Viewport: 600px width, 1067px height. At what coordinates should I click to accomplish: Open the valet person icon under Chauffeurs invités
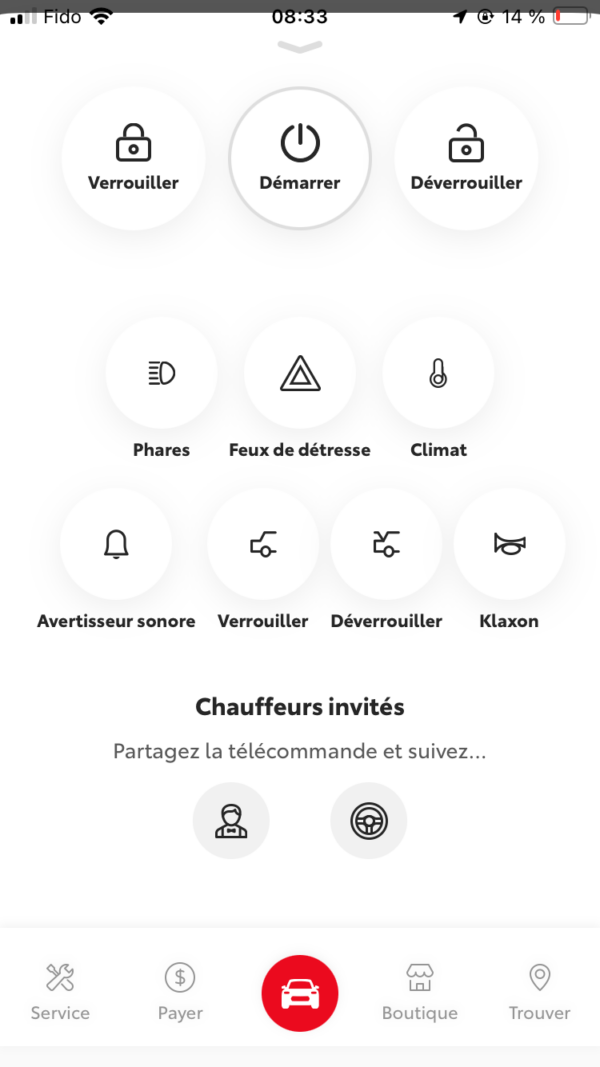(231, 820)
